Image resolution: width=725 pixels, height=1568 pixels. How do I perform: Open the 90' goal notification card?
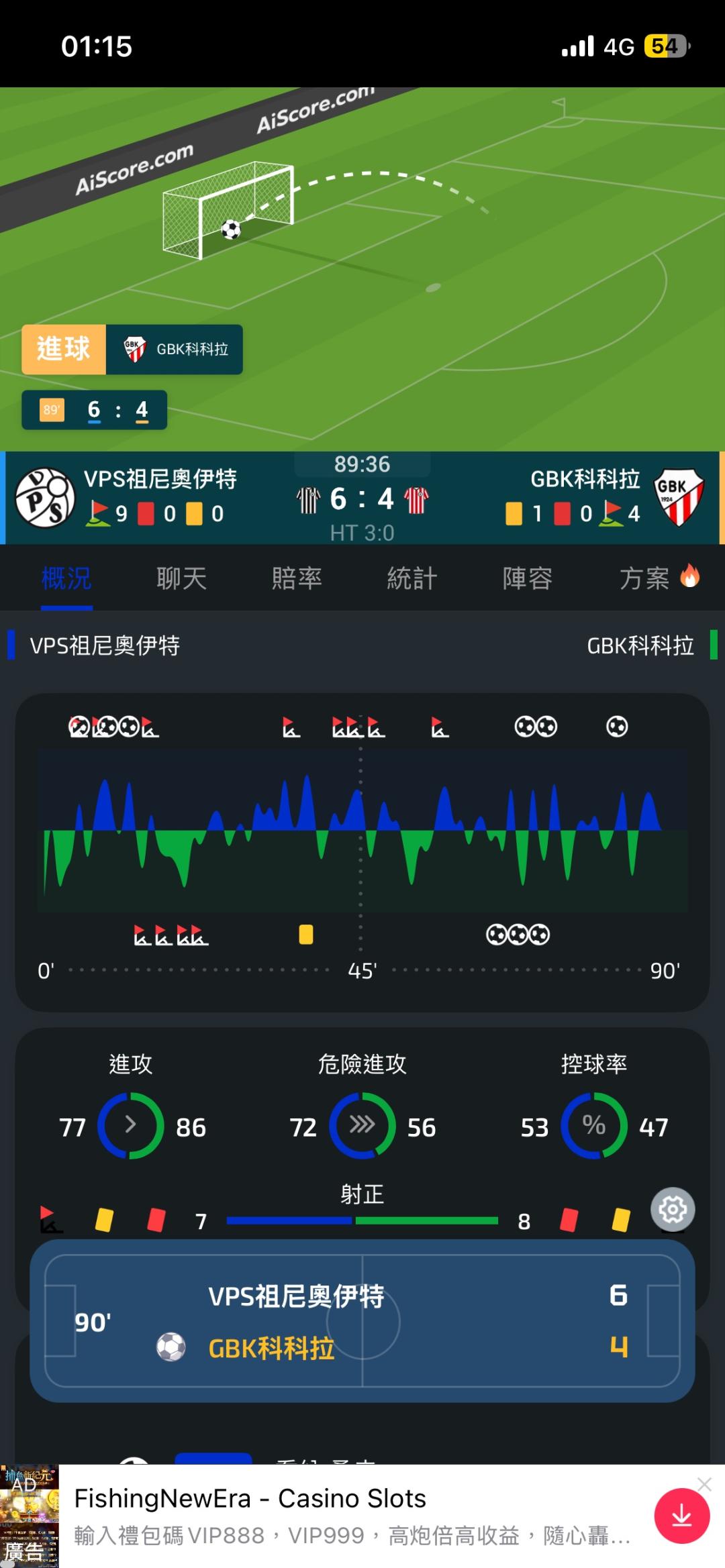(x=362, y=1320)
